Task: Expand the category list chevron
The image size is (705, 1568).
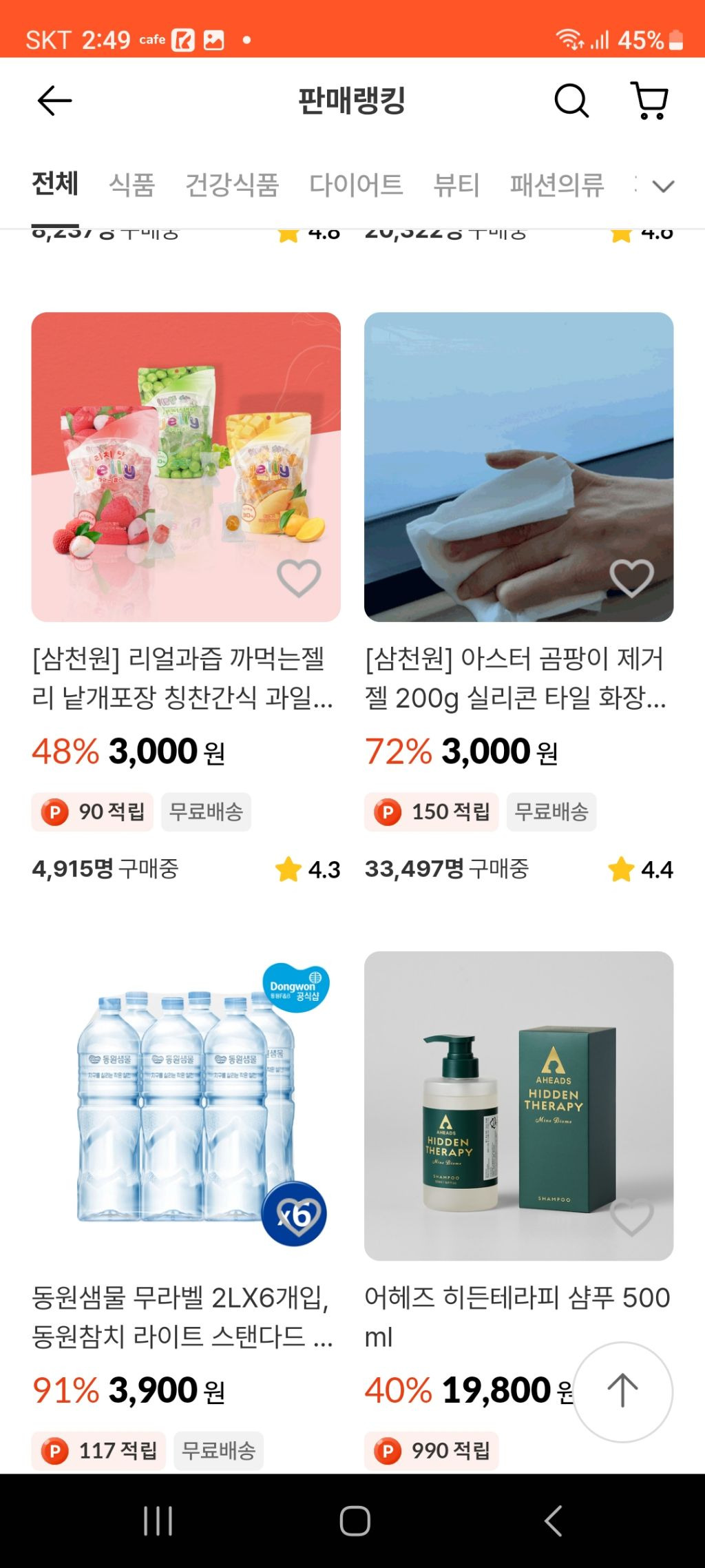Action: click(x=663, y=186)
